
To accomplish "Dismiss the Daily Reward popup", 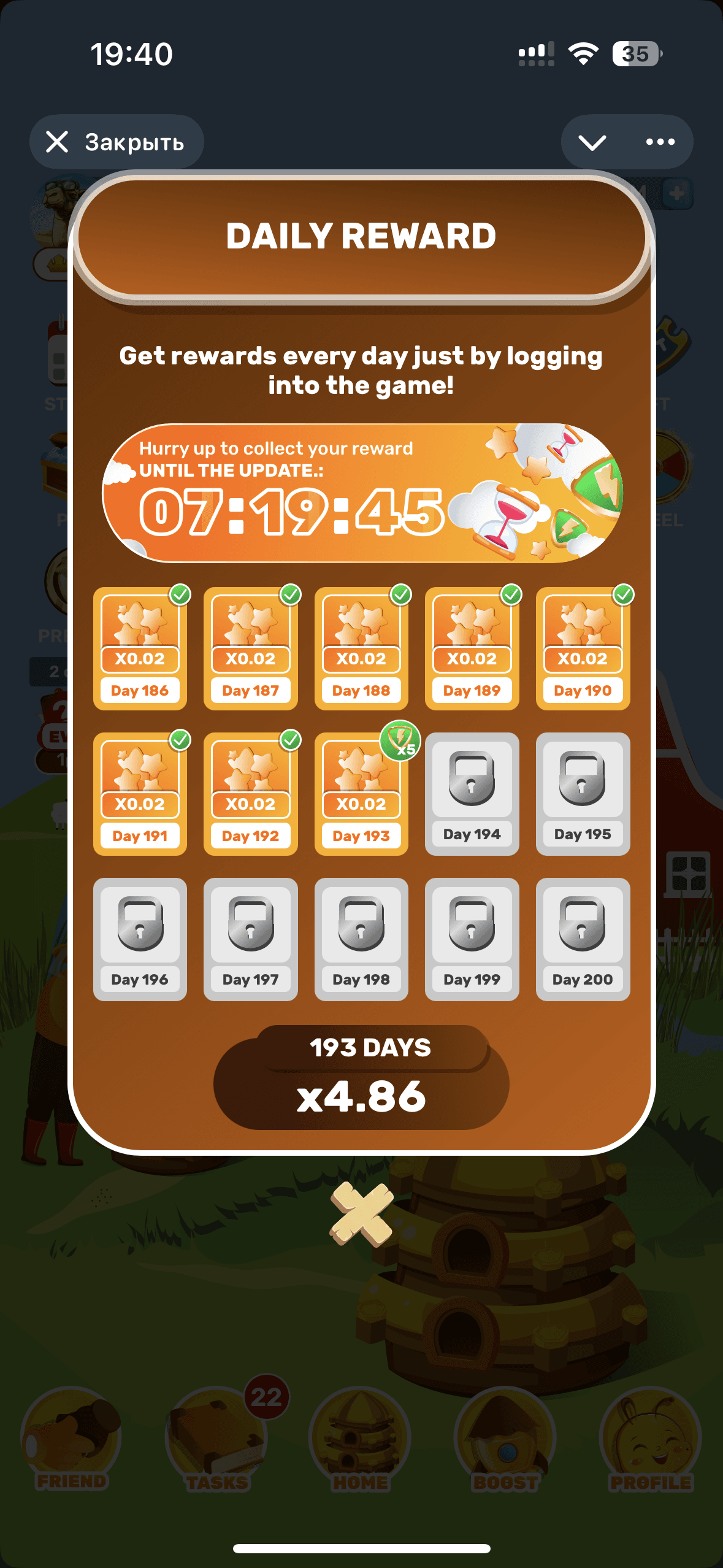I will pos(361,1214).
